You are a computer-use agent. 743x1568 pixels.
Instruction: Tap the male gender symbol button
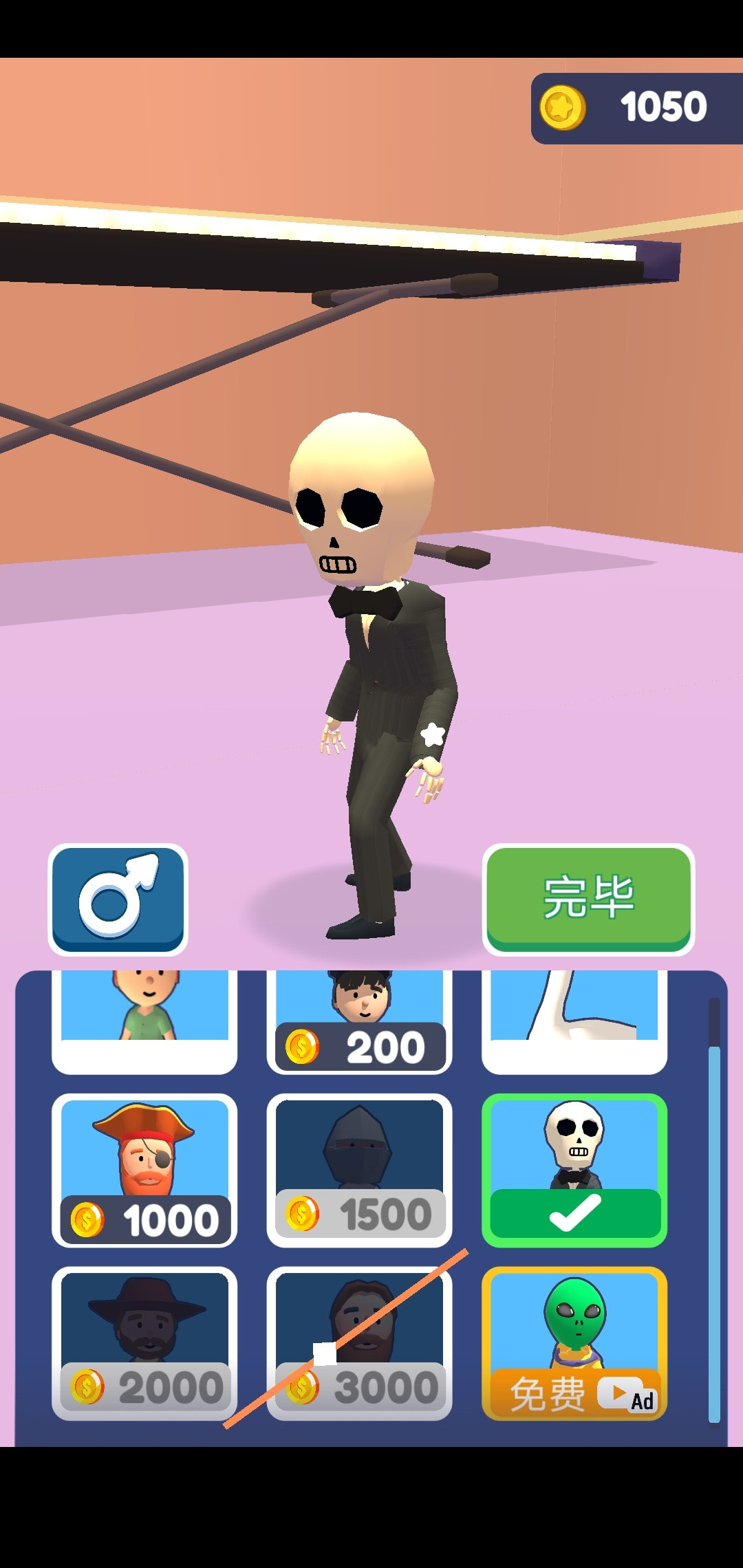[x=118, y=899]
